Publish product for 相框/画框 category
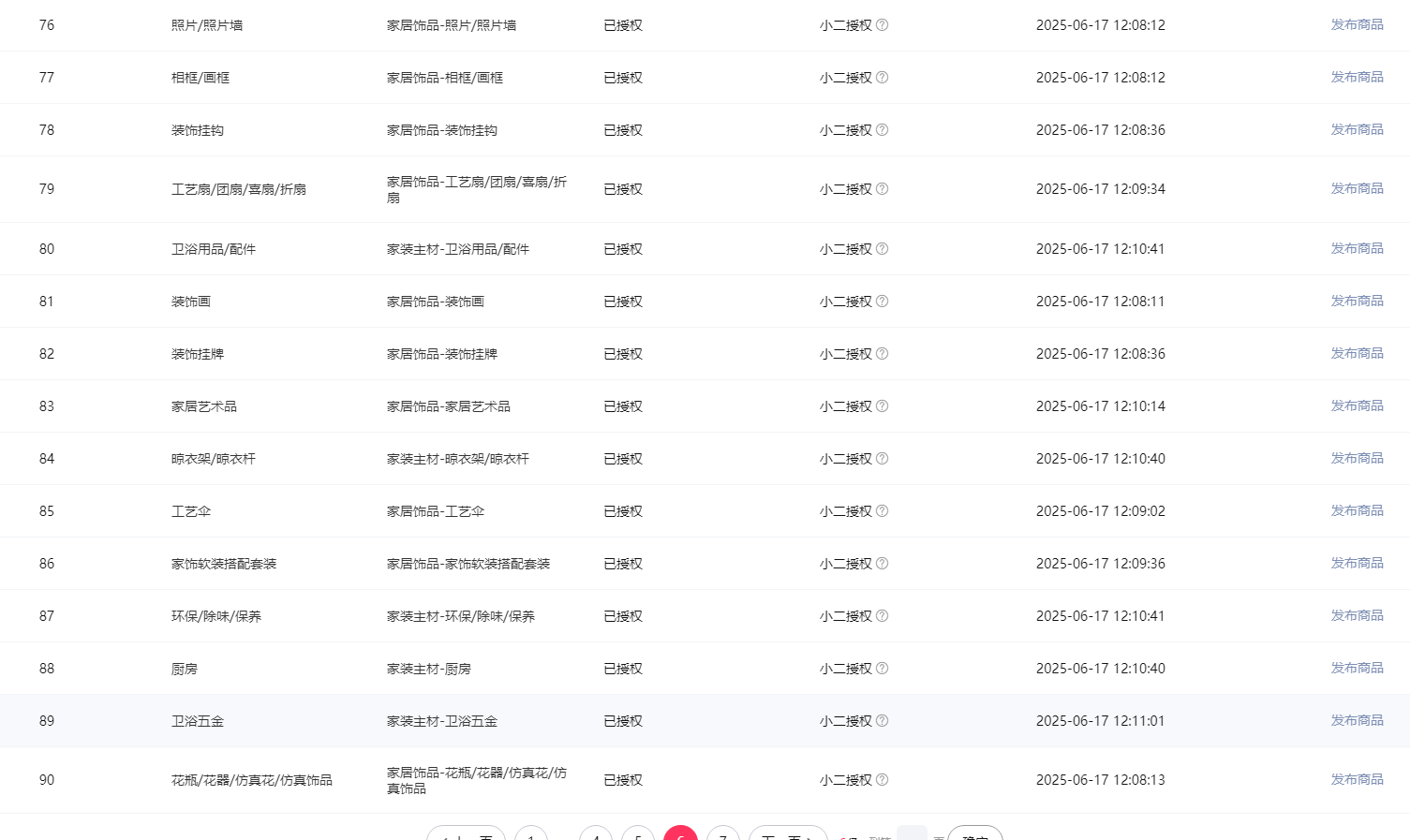Screen dimensions: 1410x840 click(1357, 78)
